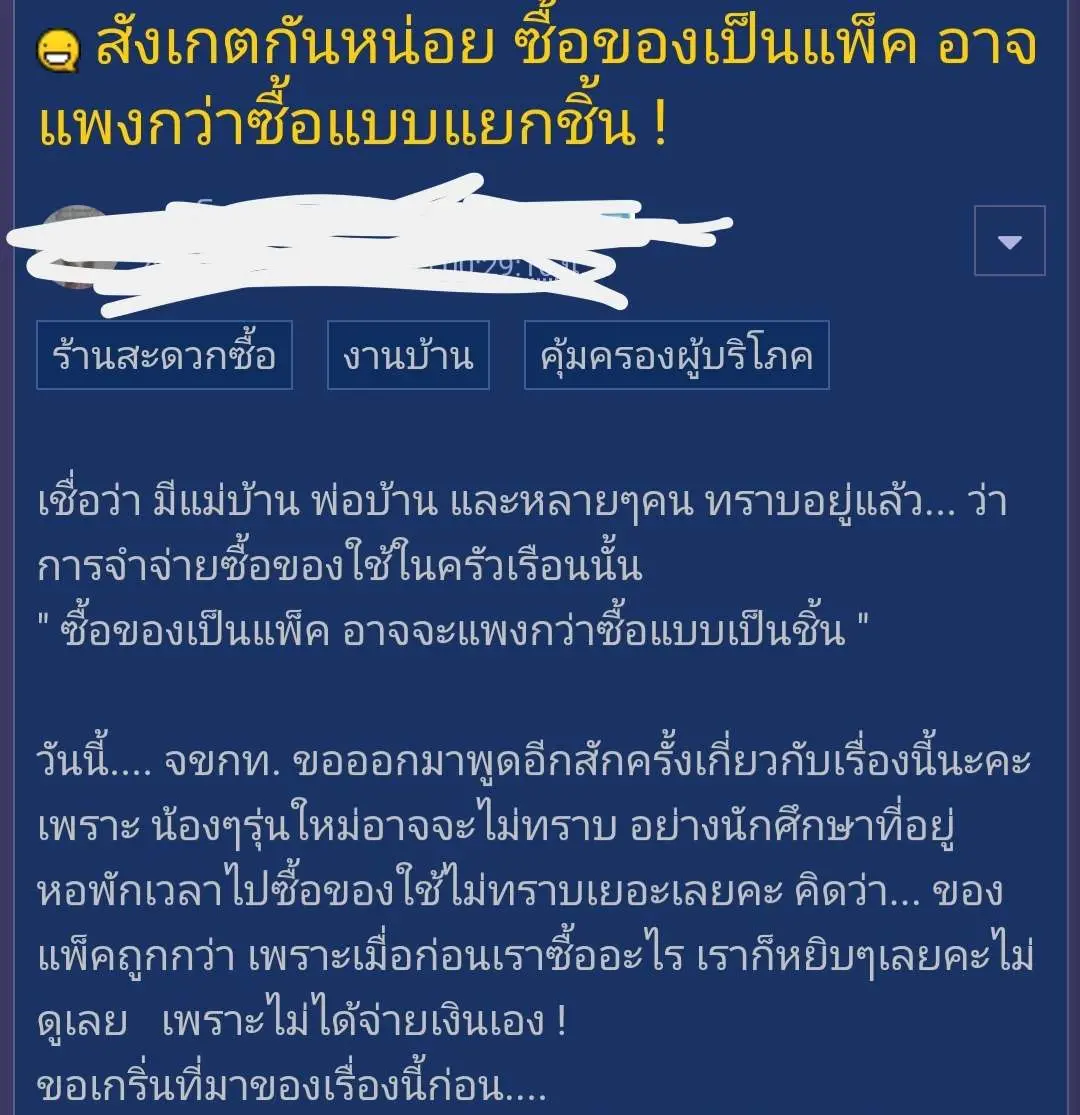Open the งานบ้าน tag
The width and height of the screenshot is (1080, 1115).
click(x=408, y=355)
